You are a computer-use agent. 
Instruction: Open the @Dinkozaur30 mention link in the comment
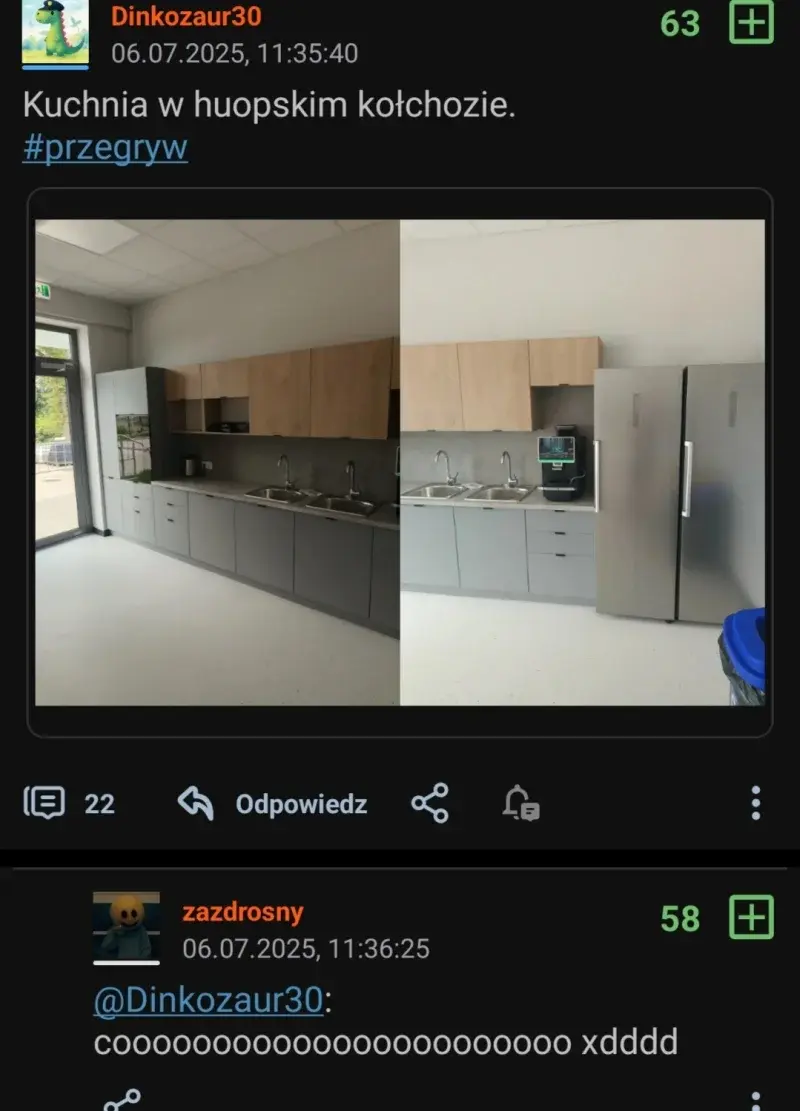pos(208,1000)
